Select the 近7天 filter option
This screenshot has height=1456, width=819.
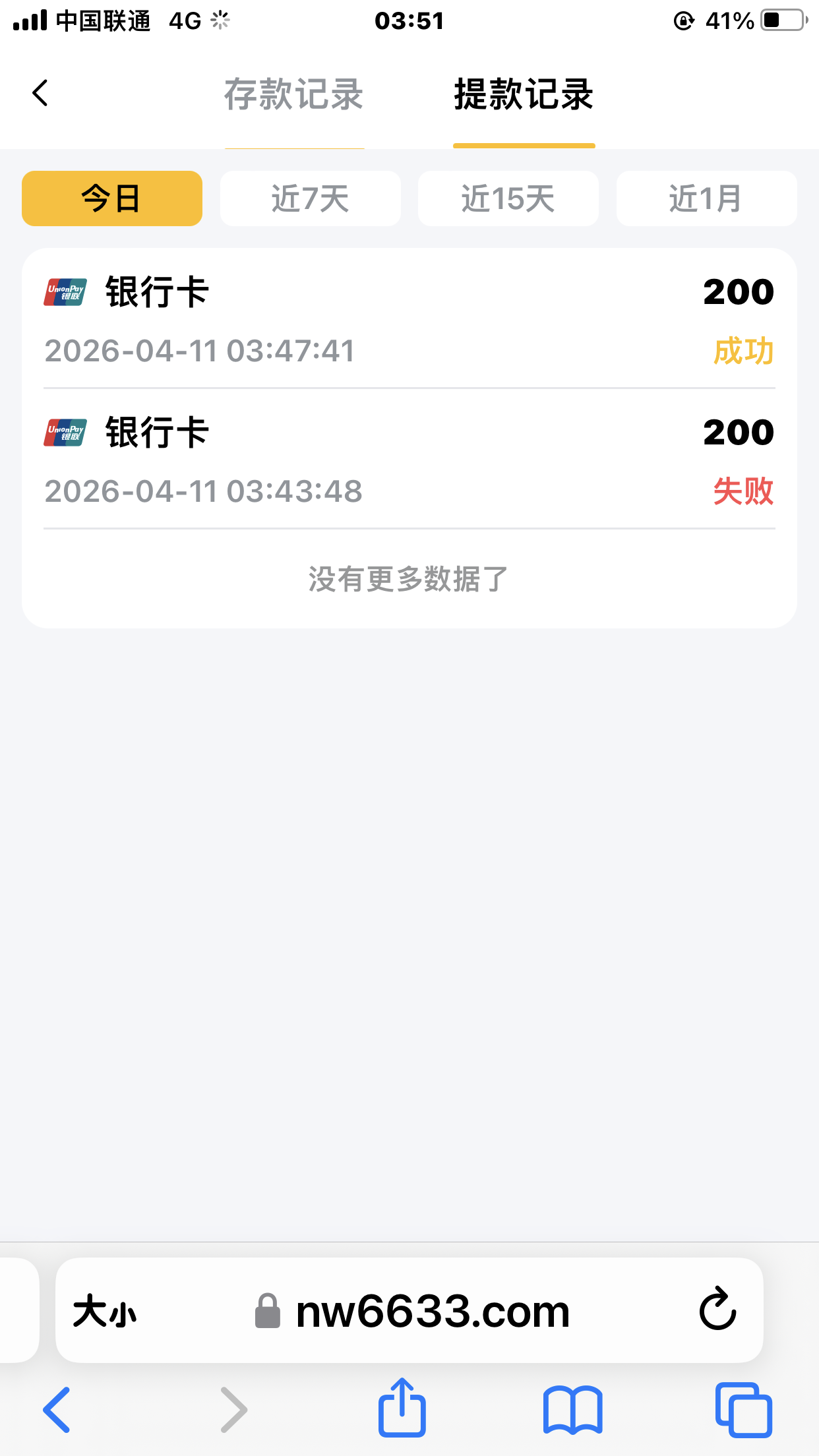(310, 198)
